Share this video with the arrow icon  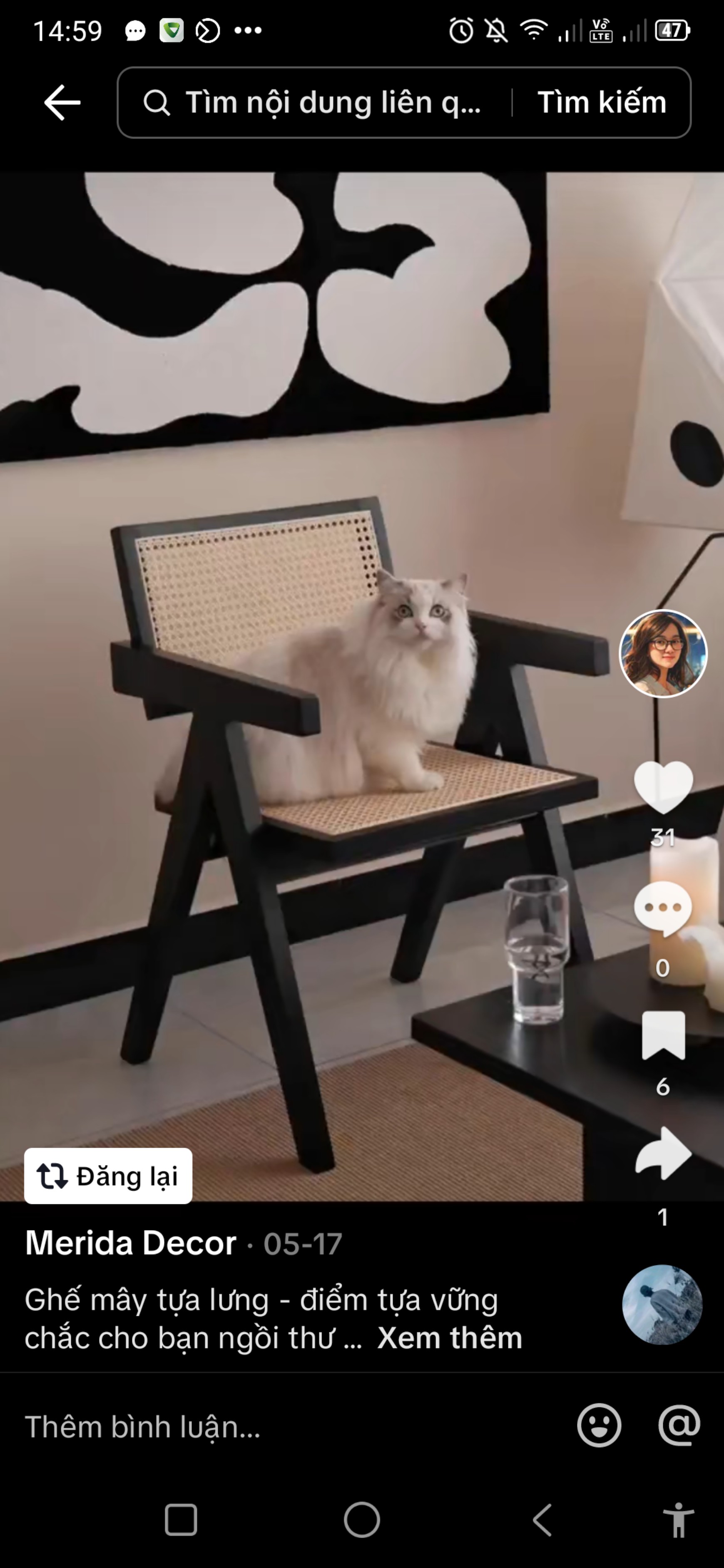tap(662, 1154)
